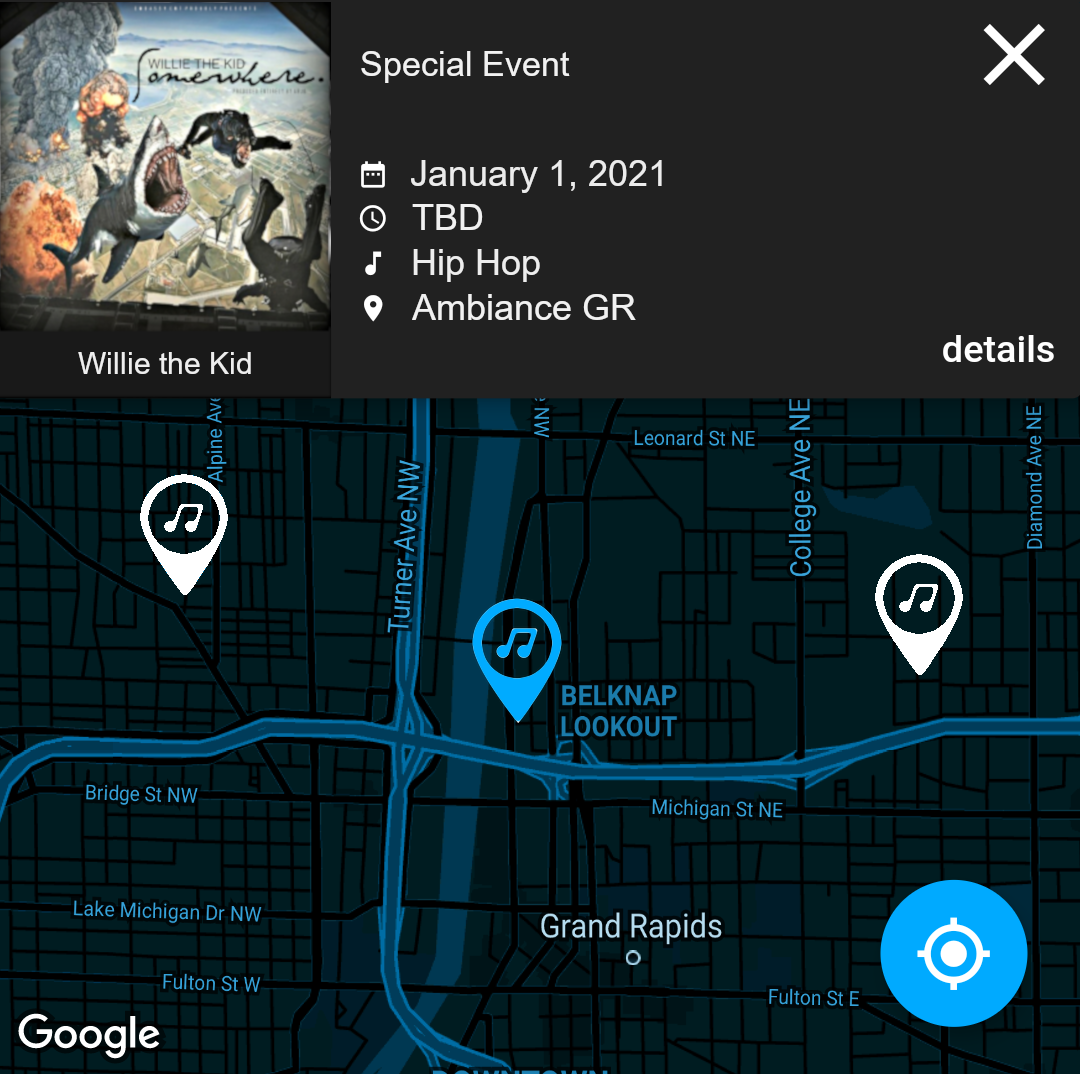The height and width of the screenshot is (1074, 1080).
Task: Select the blue music pin near Belknap Lookout
Action: (x=517, y=648)
